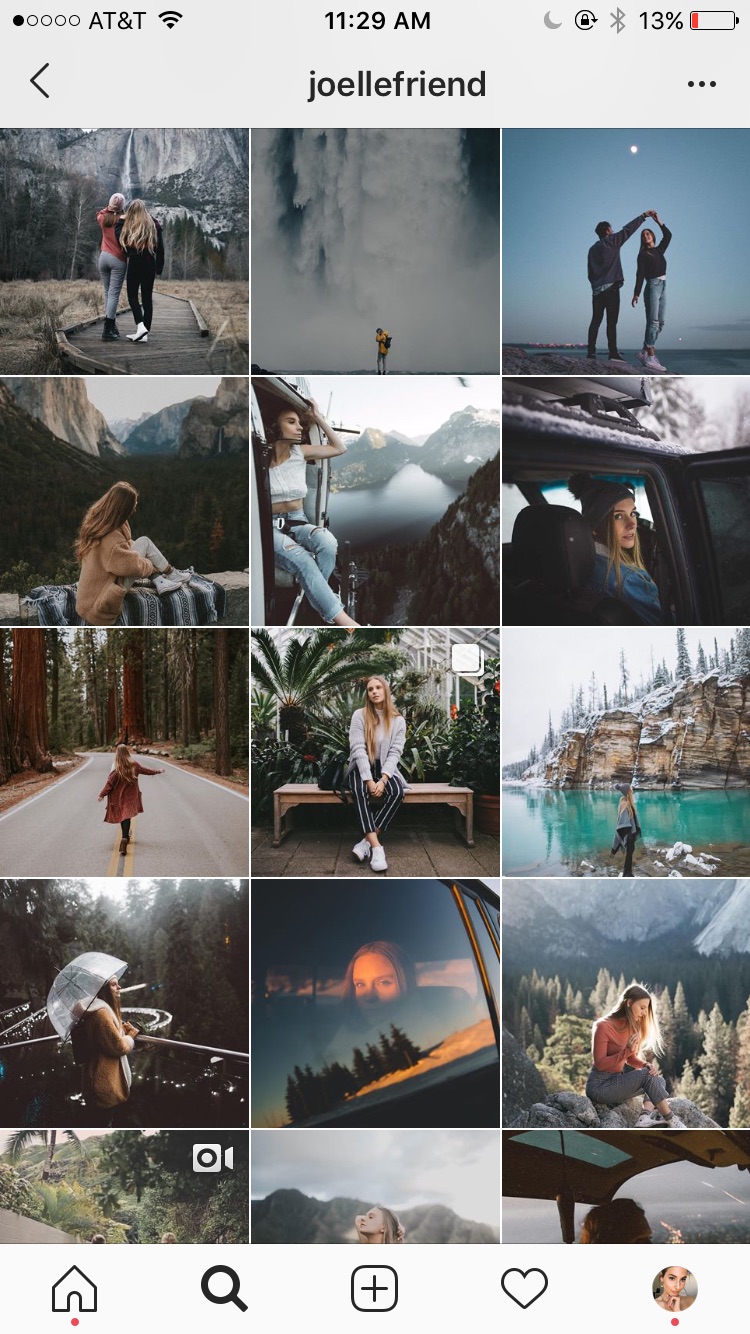
Task: Create a new post with plus button
Action: pyautogui.click(x=375, y=1288)
